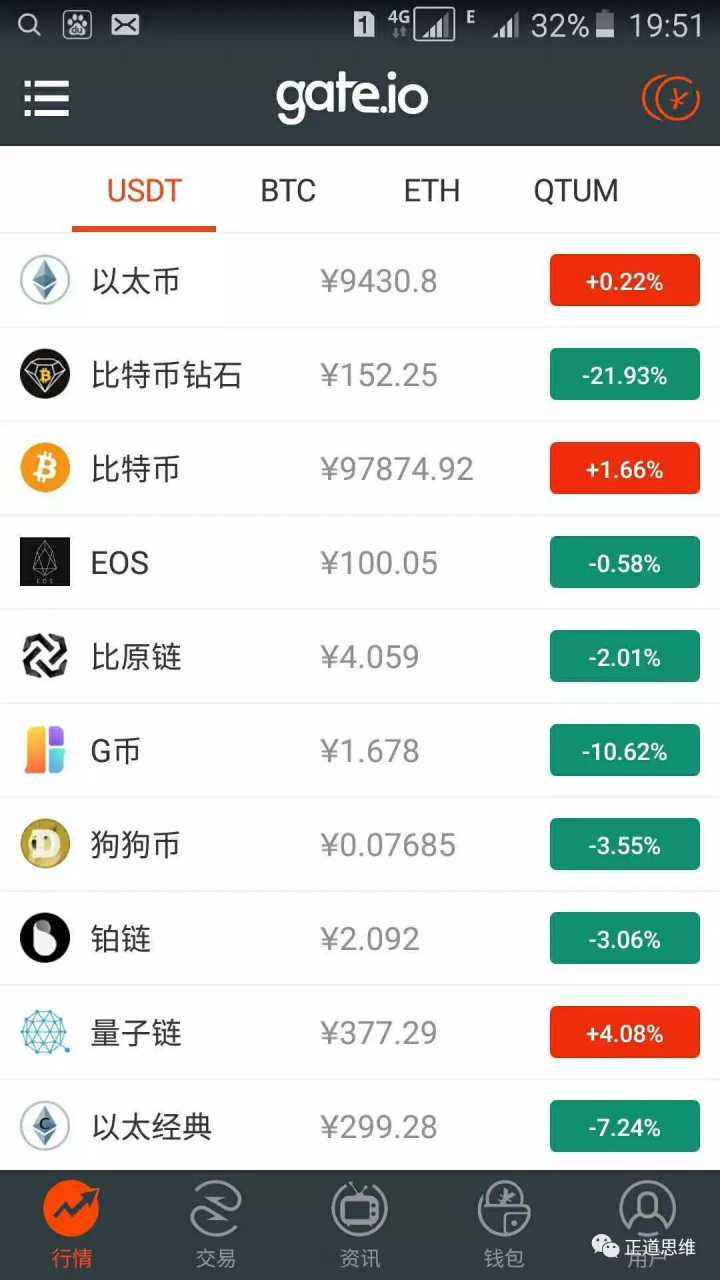
Task: Tap the gate.io logo in the header
Action: 352,95
